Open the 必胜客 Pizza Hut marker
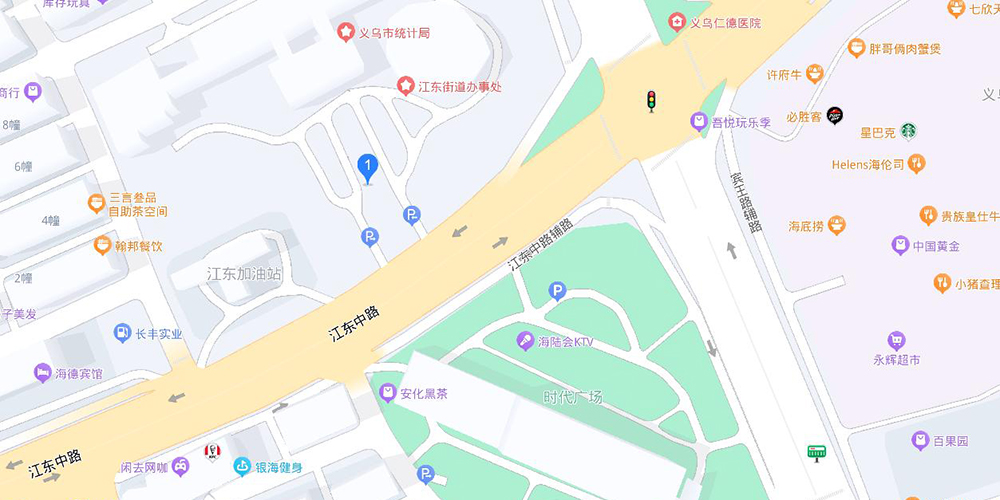 [x=834, y=116]
